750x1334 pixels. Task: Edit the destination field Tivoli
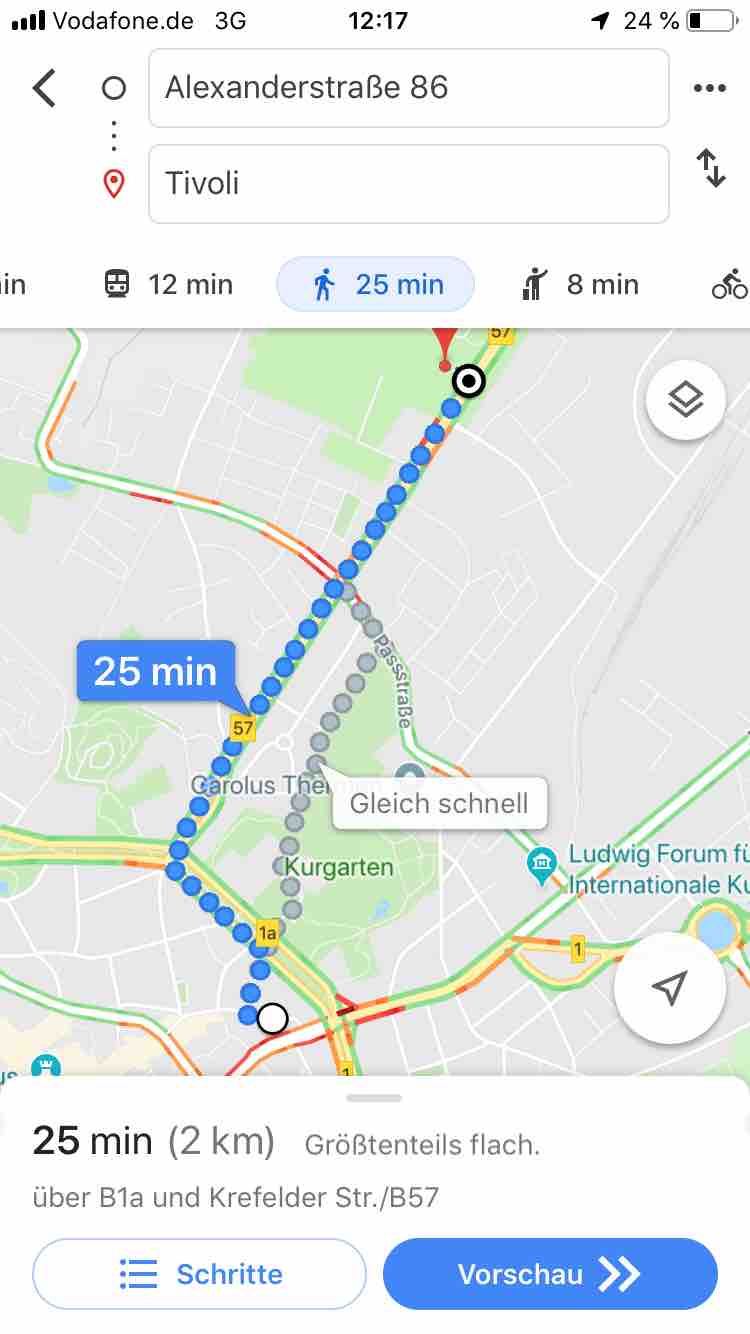(x=408, y=184)
